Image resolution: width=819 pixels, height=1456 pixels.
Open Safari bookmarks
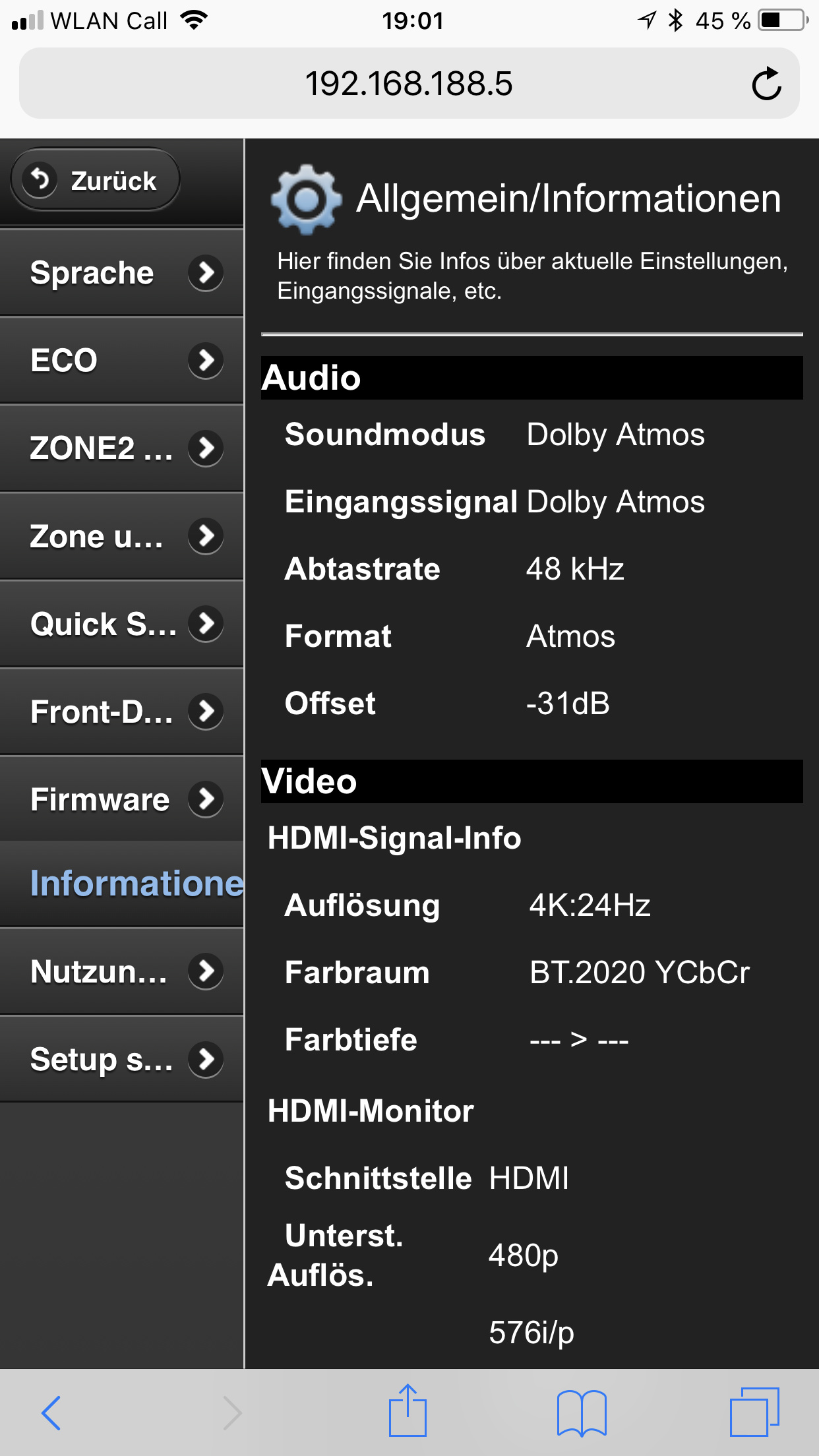coord(582,1412)
